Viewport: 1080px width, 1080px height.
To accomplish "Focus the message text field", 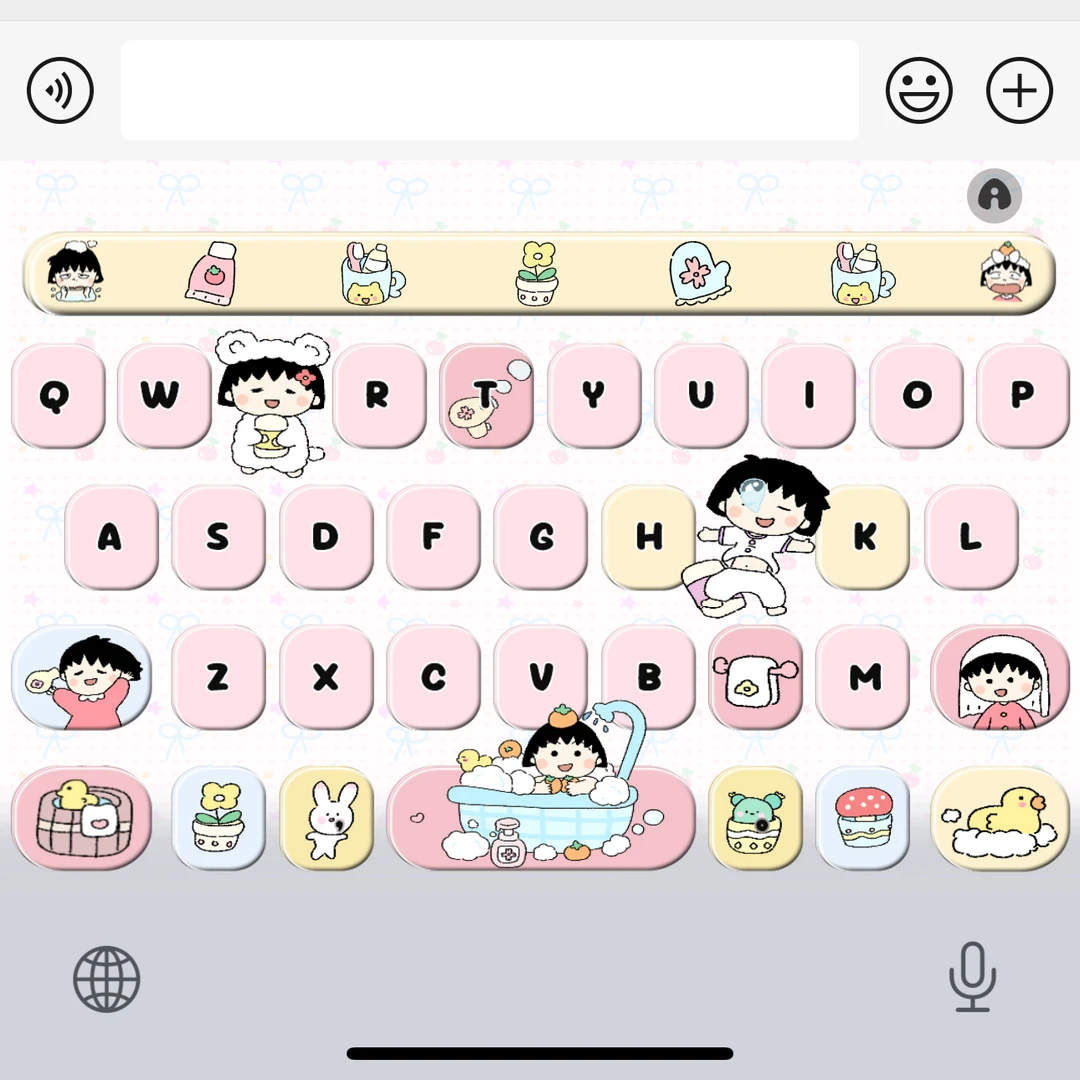I will click(489, 90).
